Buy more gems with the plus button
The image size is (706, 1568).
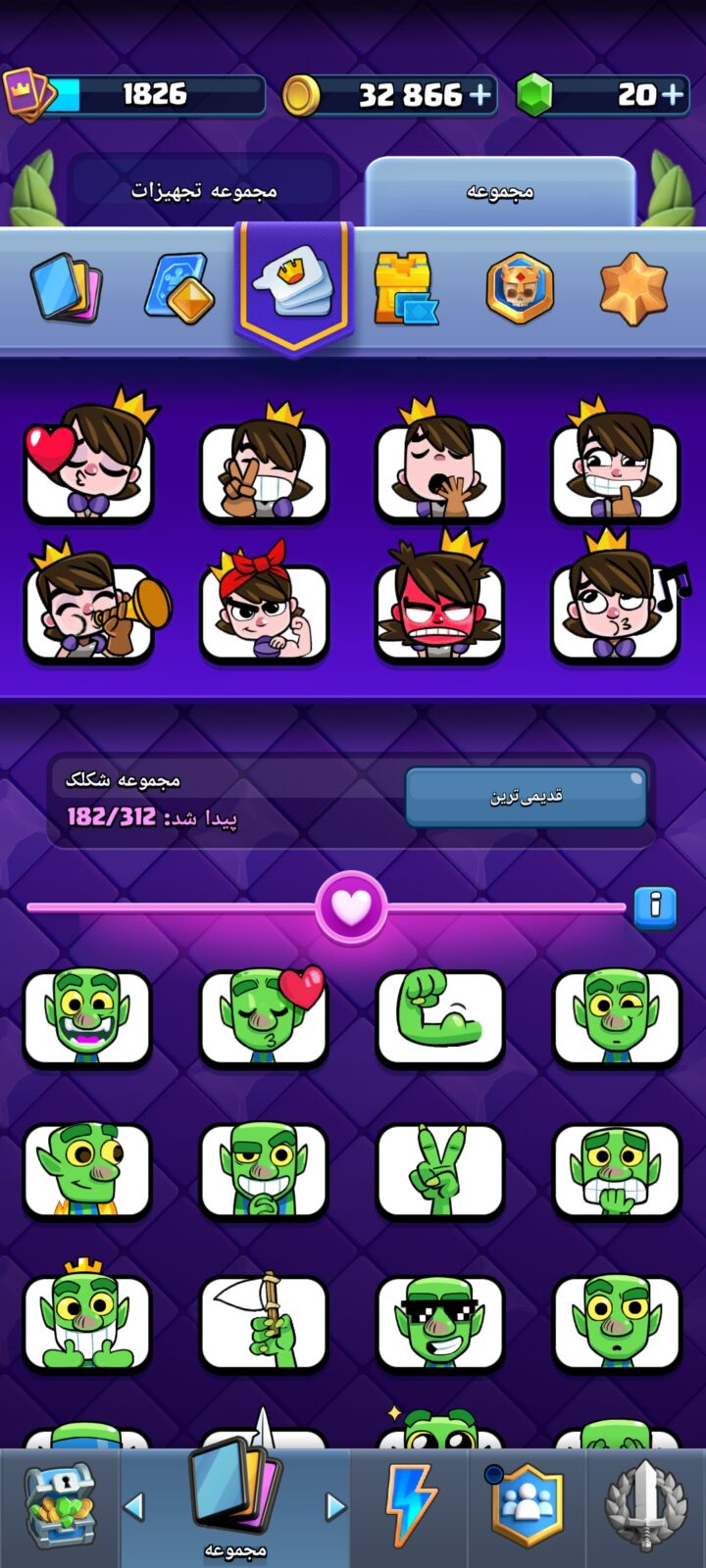tap(673, 95)
